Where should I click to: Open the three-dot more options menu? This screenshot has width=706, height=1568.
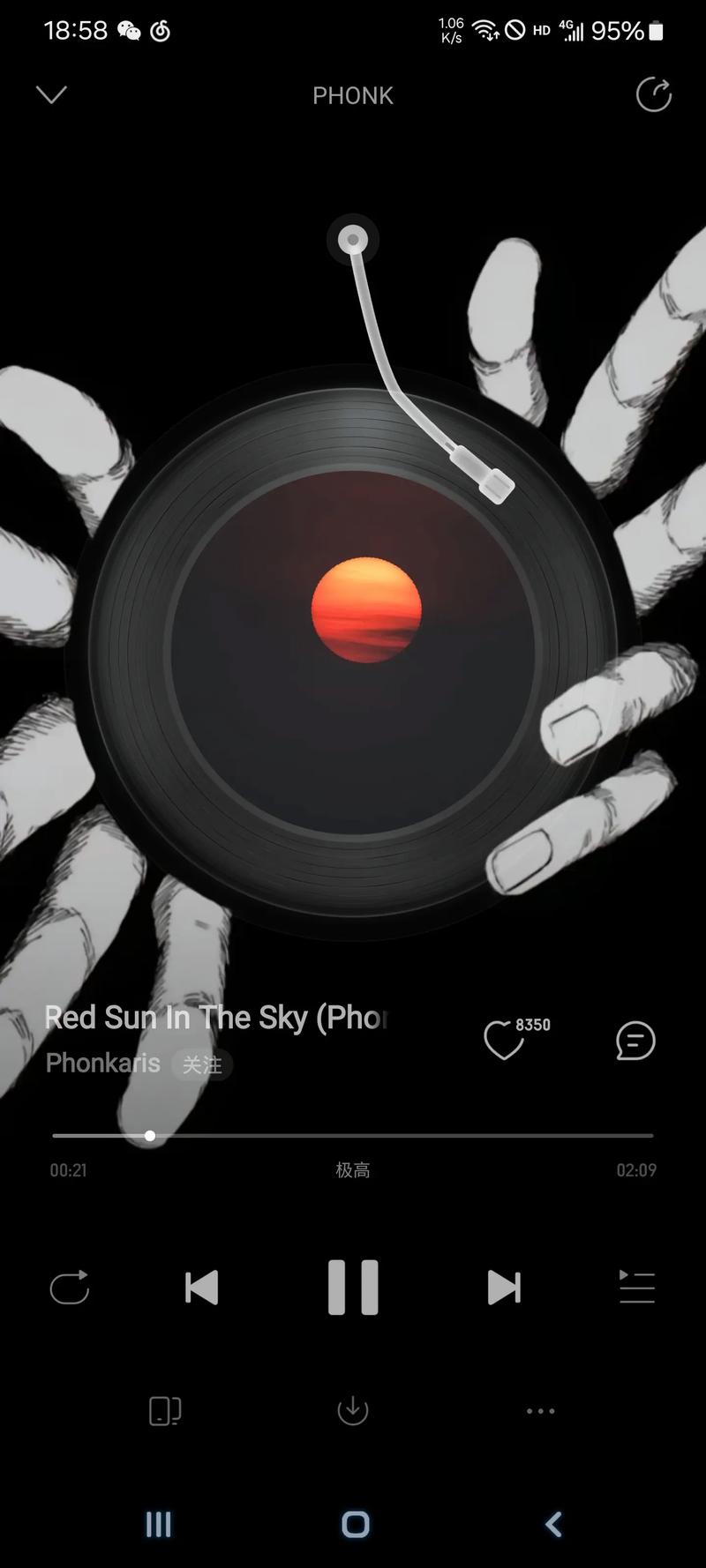(x=540, y=1411)
